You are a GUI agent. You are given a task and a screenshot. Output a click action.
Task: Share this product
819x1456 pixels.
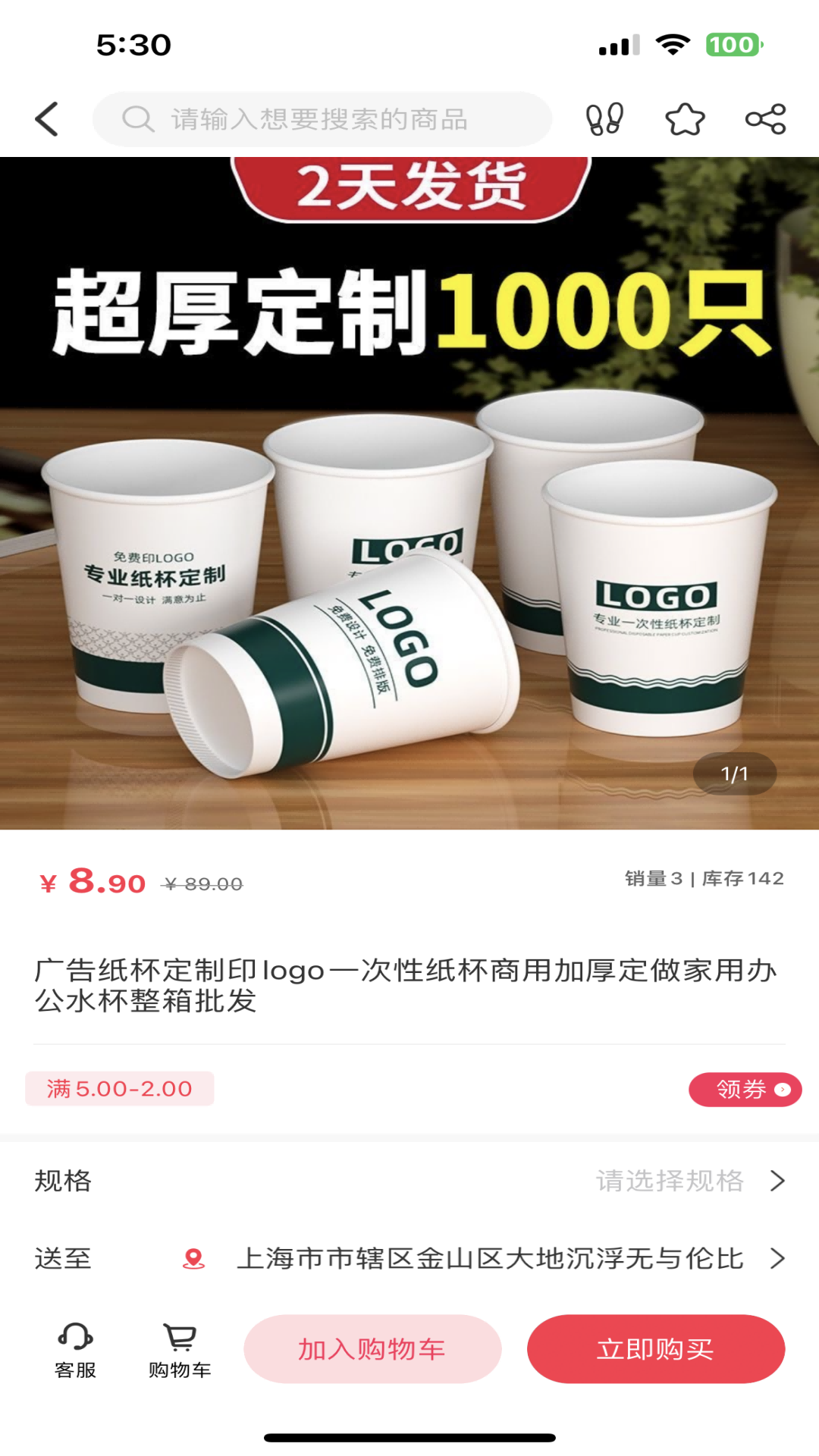[765, 119]
